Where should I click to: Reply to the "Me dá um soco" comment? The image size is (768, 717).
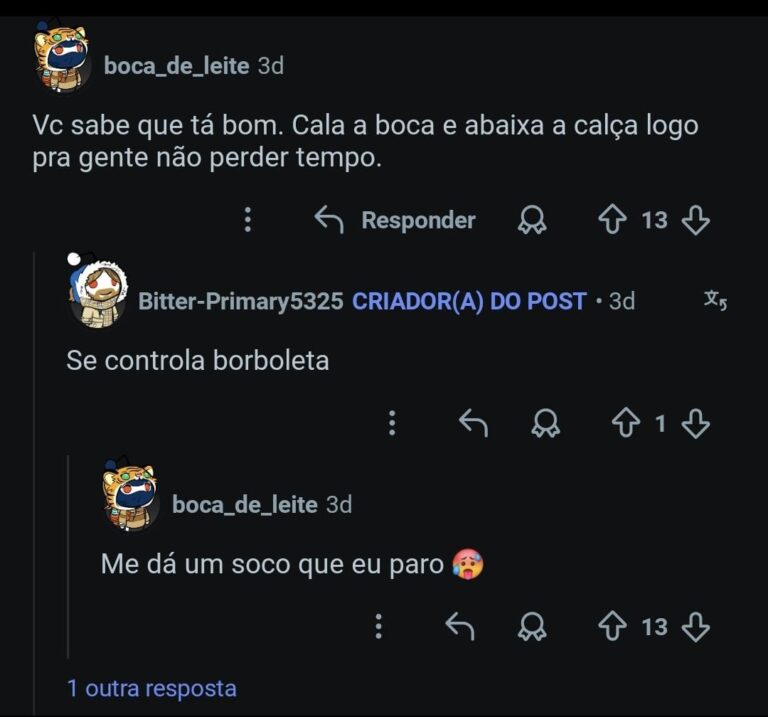(x=459, y=627)
